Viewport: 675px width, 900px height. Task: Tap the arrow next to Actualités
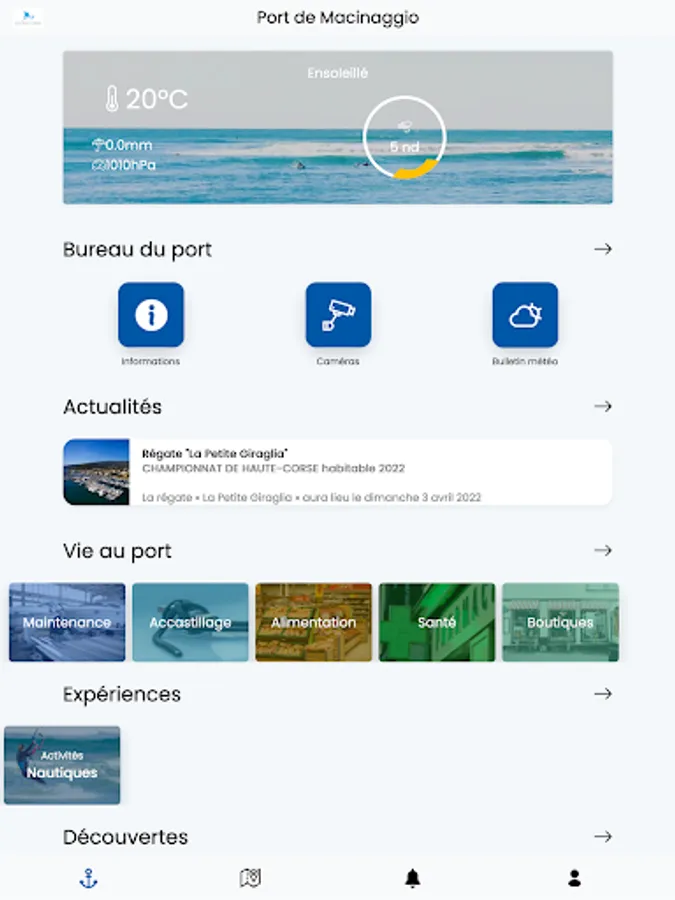[603, 406]
